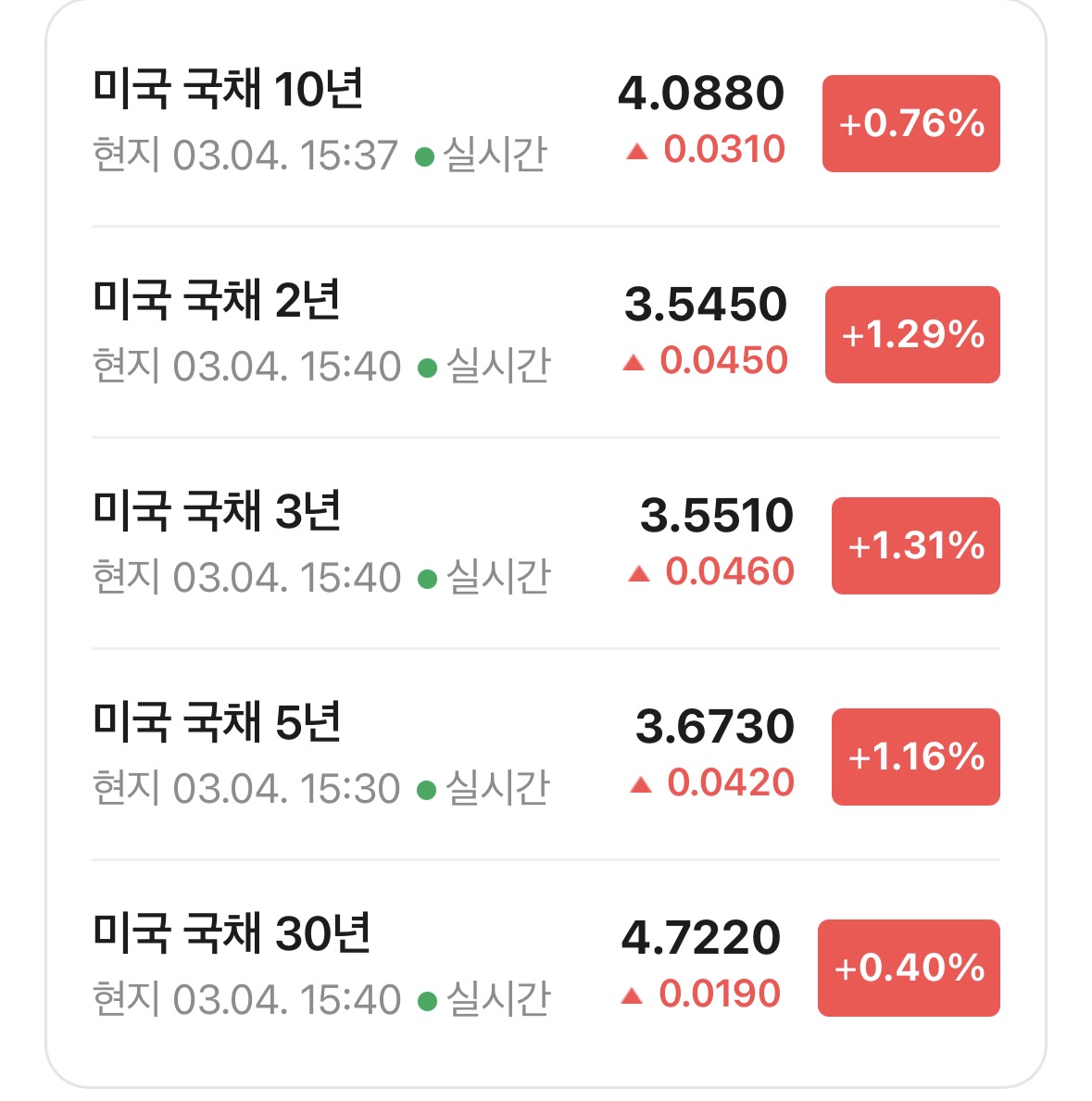Open the 미국 국채 10년 row
1092x1101 pixels.
pos(546,122)
